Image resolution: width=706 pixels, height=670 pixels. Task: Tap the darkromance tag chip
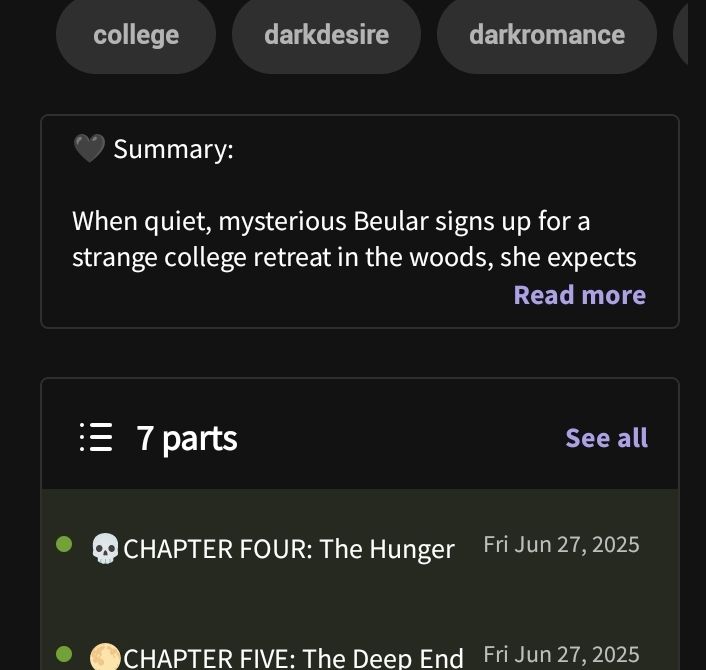(546, 35)
